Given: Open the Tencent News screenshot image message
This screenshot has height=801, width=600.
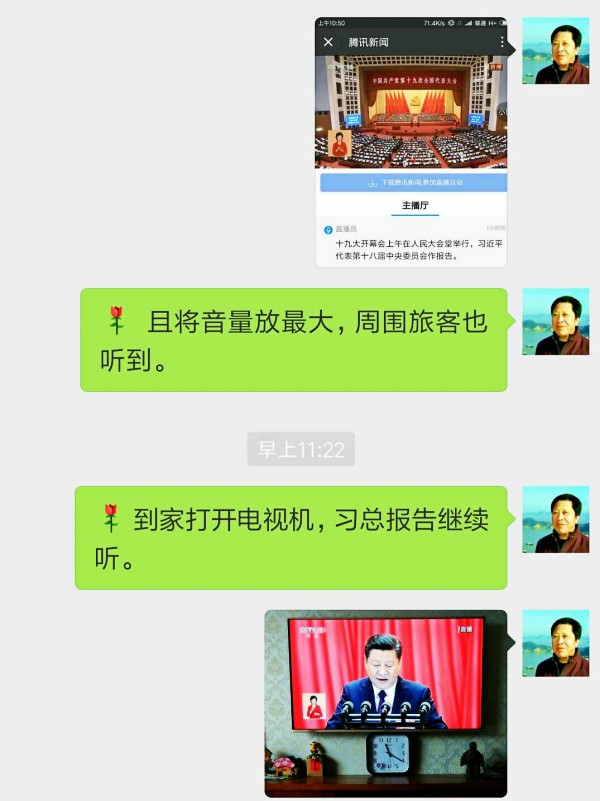Looking at the screenshot, I should 411,142.
